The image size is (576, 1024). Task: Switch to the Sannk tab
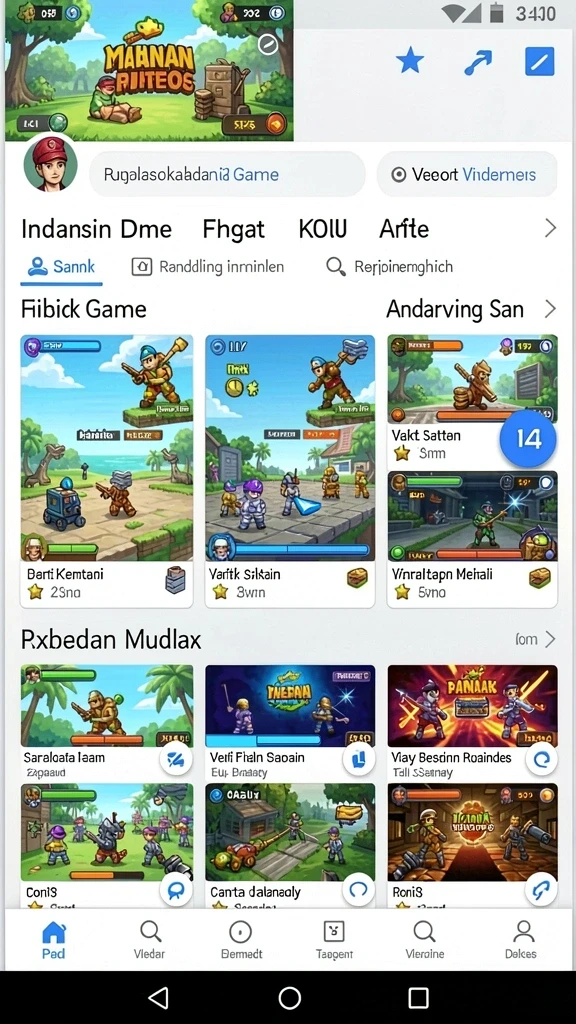61,266
